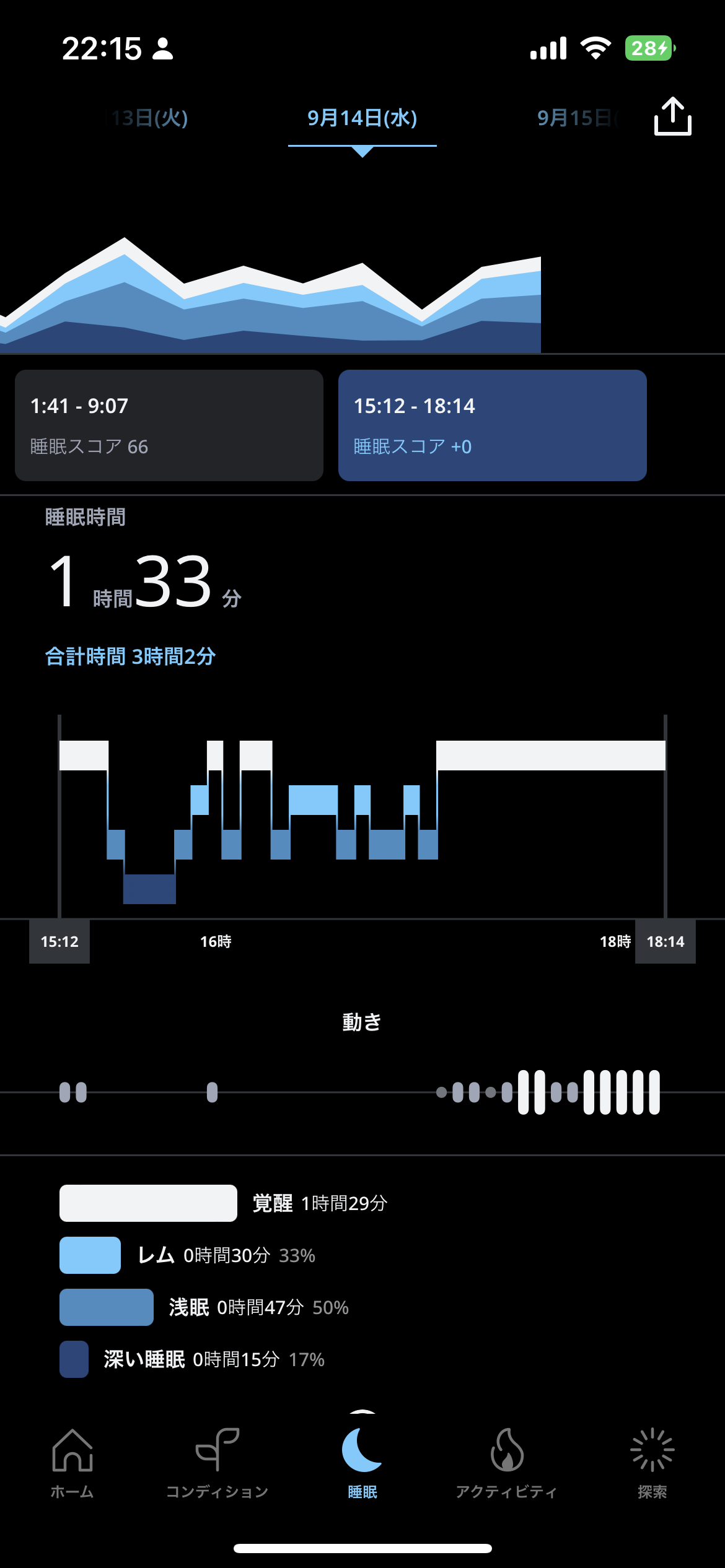Image resolution: width=725 pixels, height=1568 pixels.
Task: Select the 9月14日(水) date tab
Action: point(362,118)
